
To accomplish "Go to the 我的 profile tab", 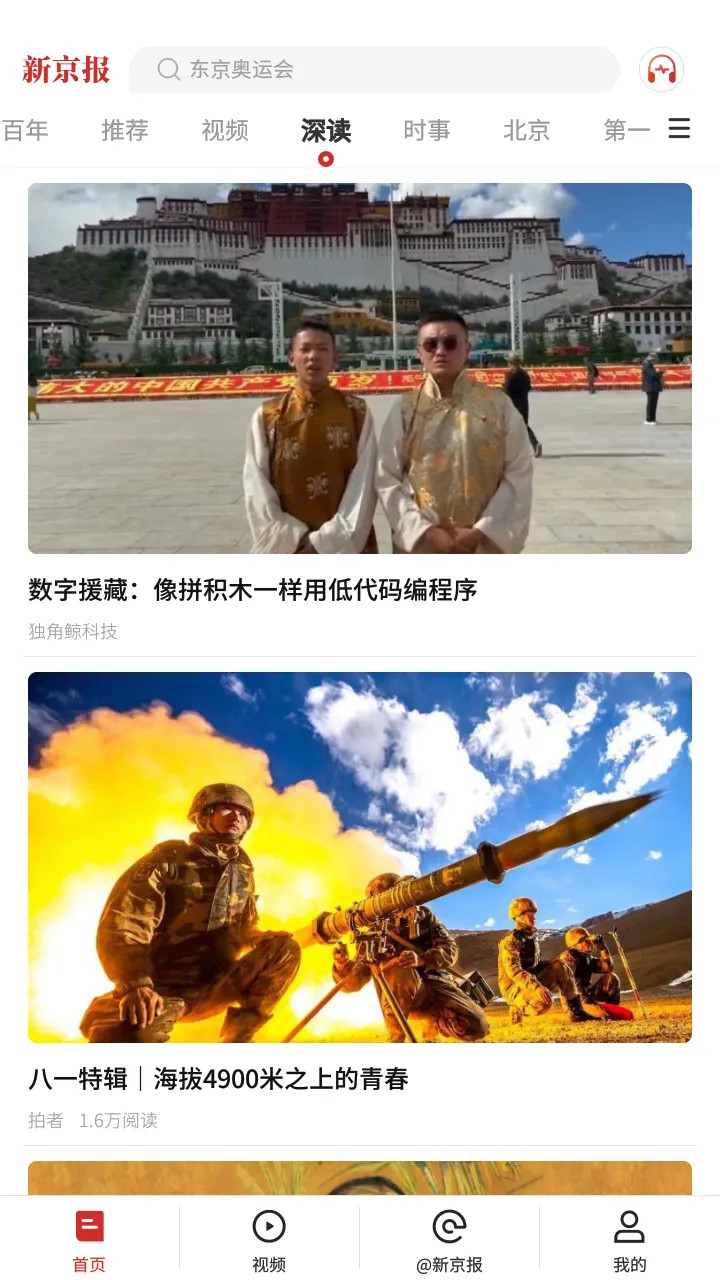I will [629, 1240].
